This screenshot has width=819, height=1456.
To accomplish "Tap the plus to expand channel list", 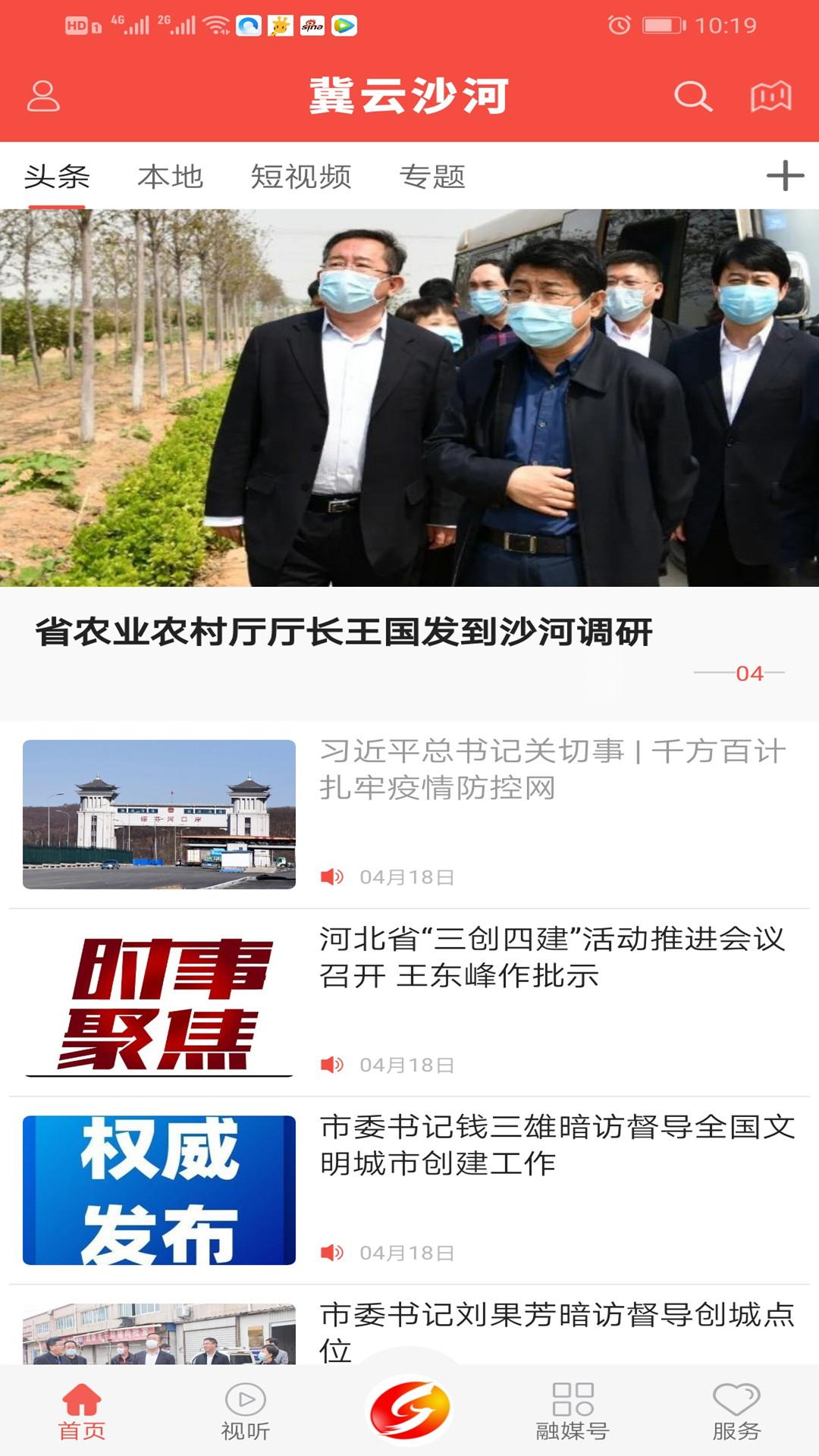I will [x=783, y=175].
